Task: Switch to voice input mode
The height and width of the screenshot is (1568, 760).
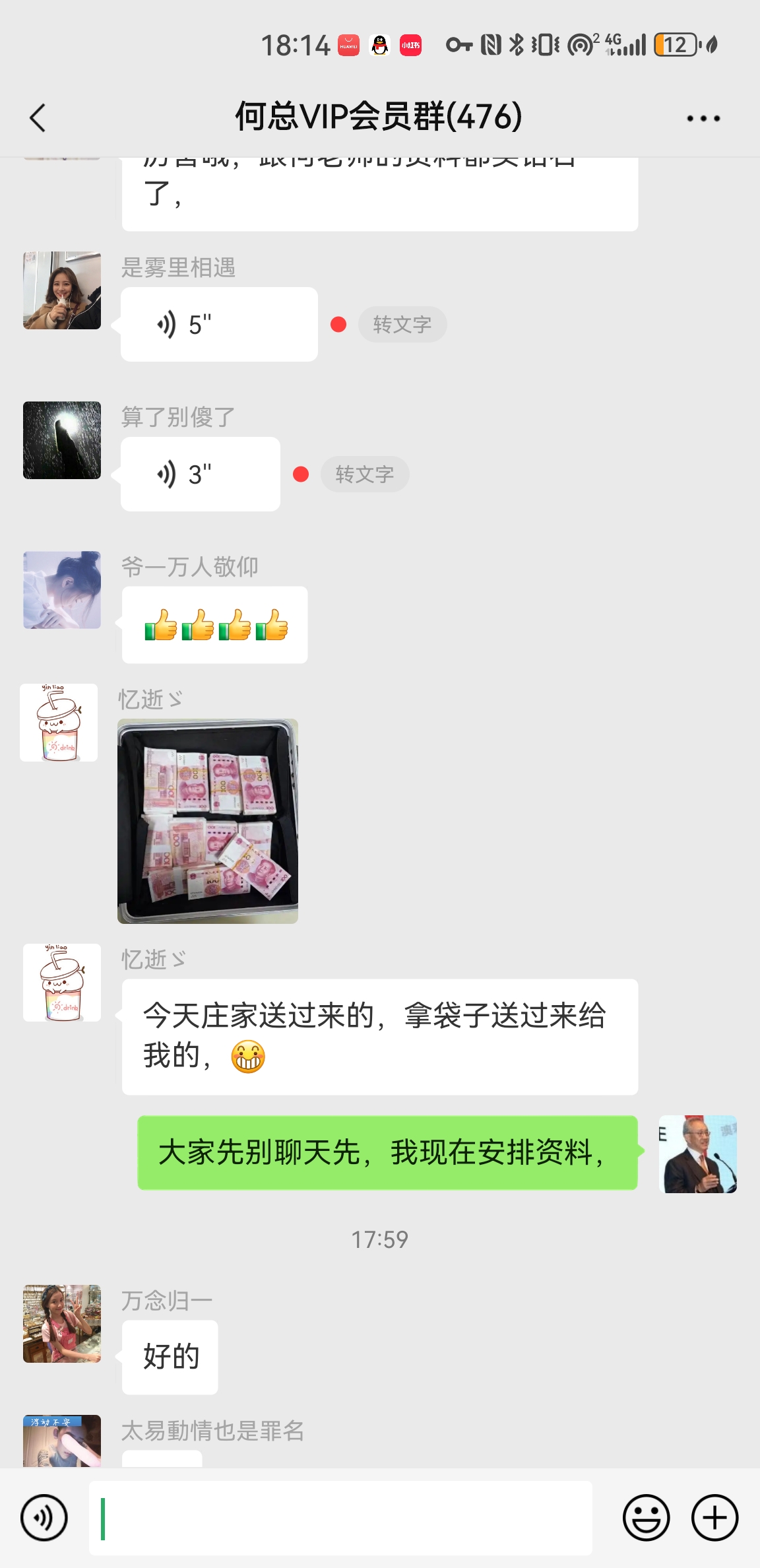Action: (x=44, y=1517)
